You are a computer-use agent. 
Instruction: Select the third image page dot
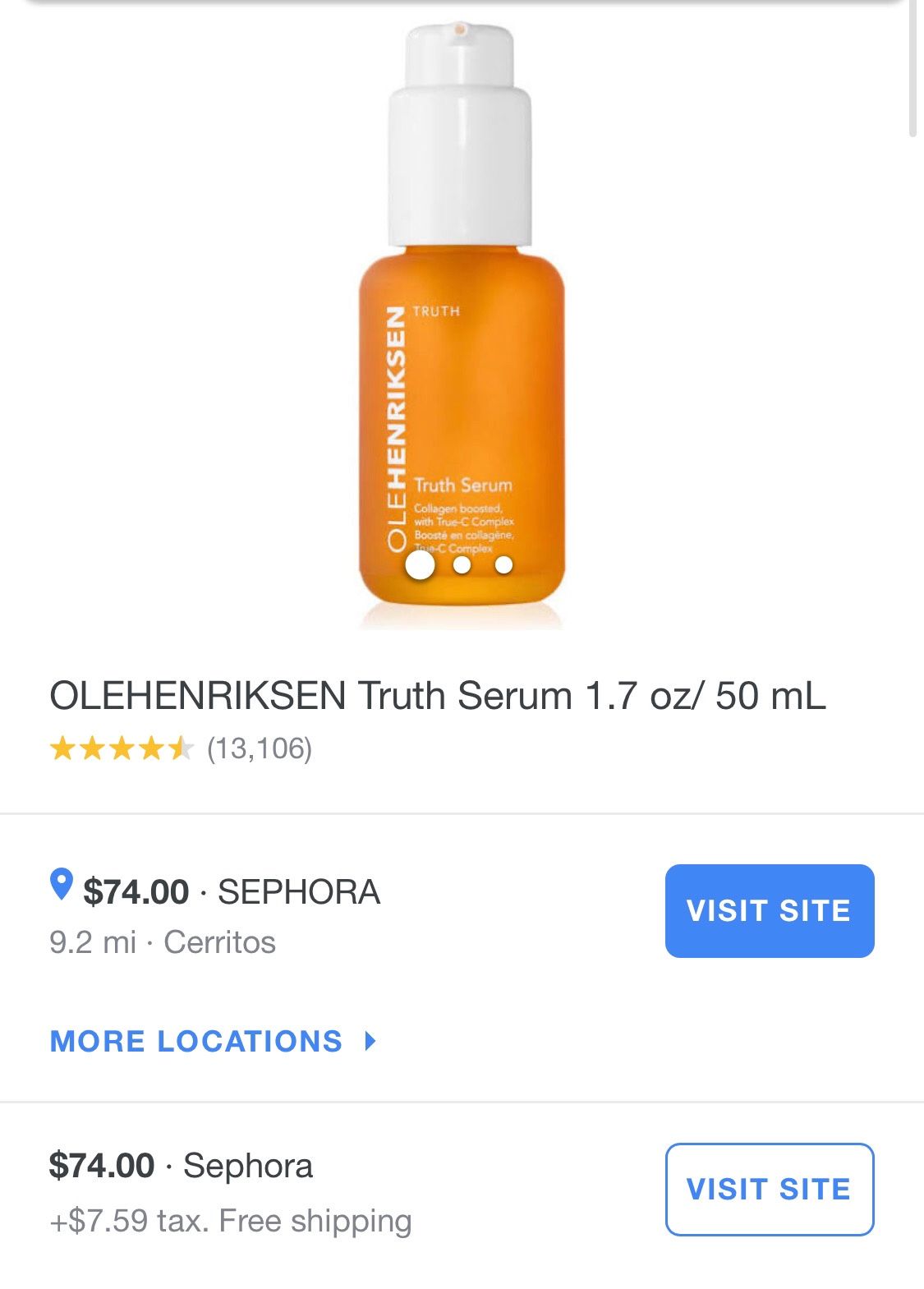tap(504, 565)
